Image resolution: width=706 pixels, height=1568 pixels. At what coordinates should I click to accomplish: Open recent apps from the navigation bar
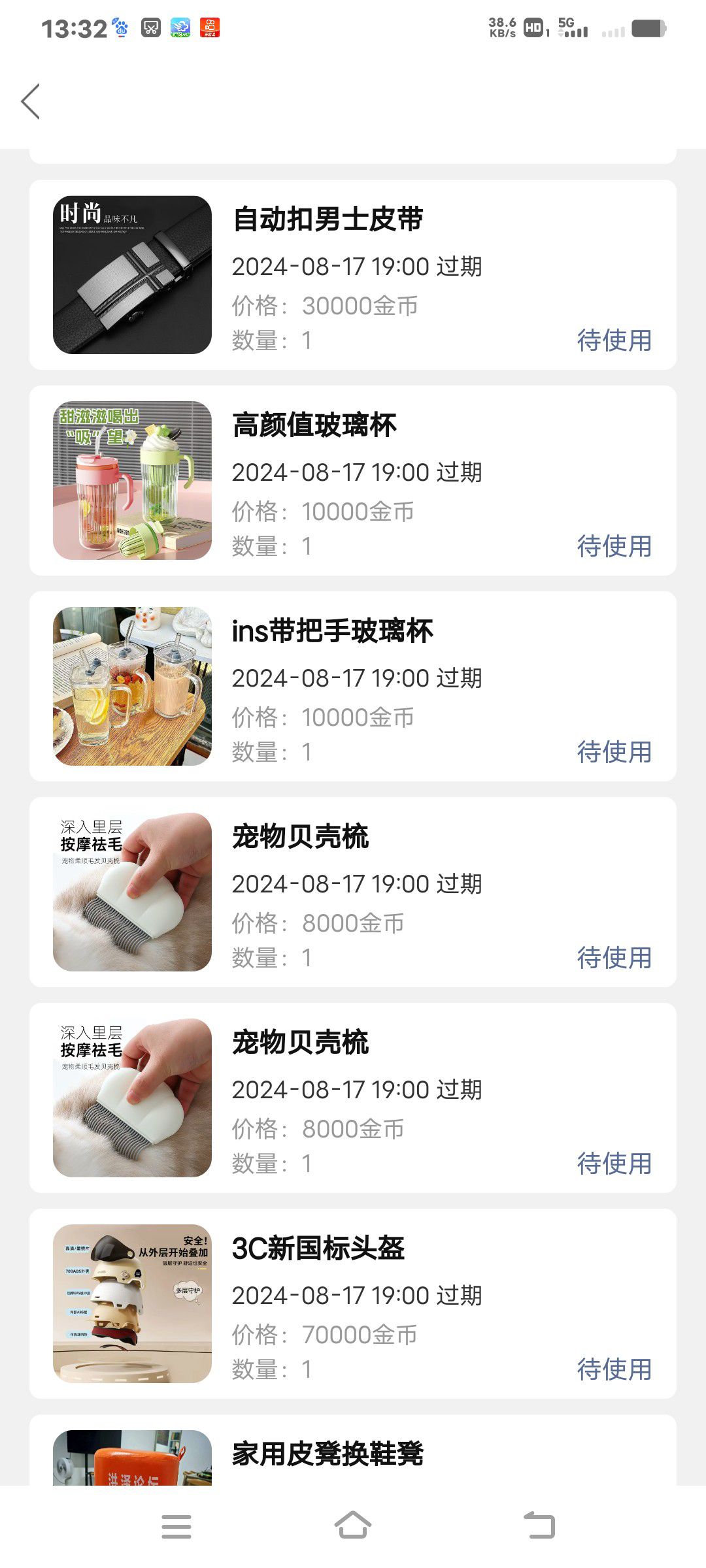[x=176, y=1527]
